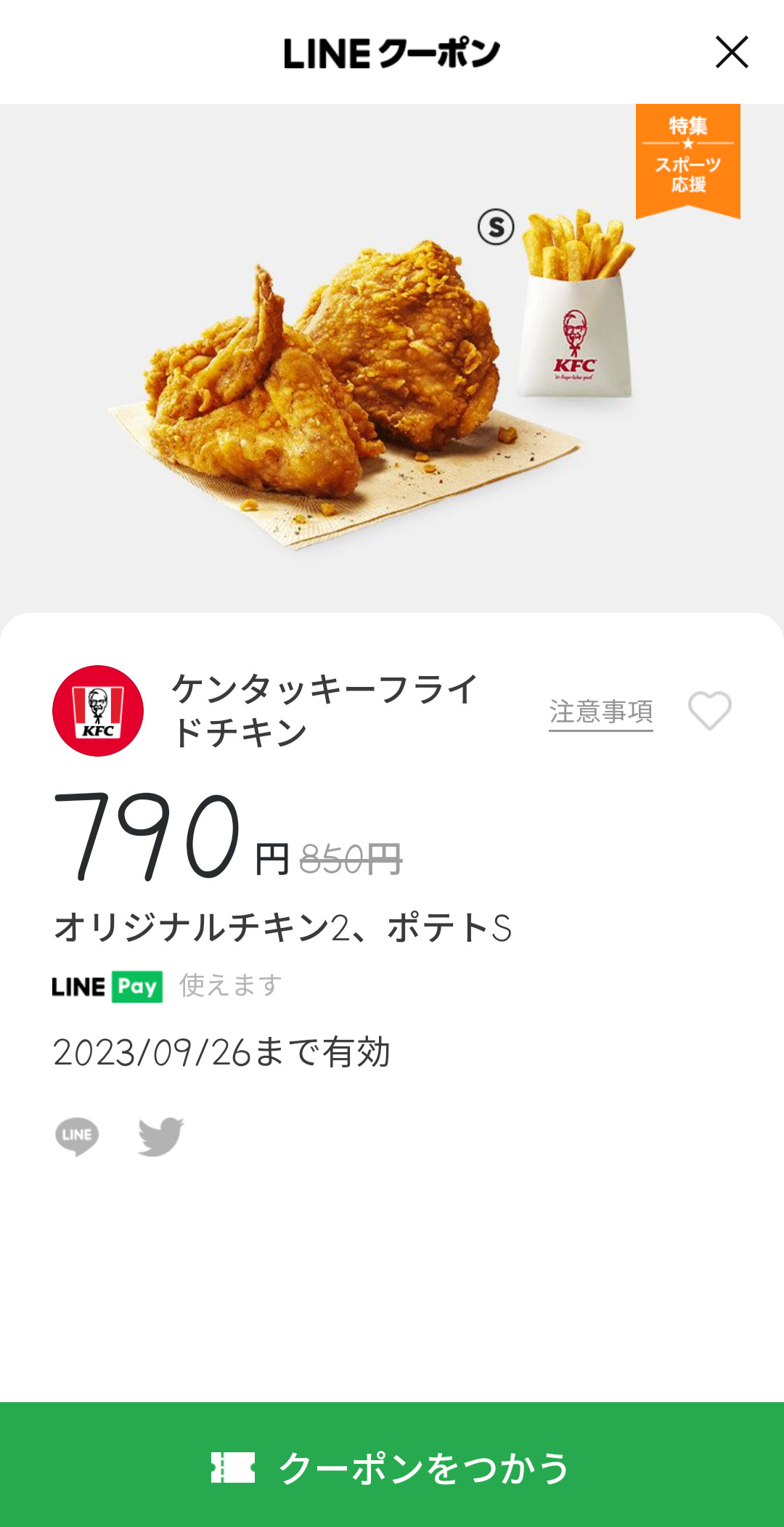The image size is (784, 1527).
Task: Share the coupon on Twitter
Action: pyautogui.click(x=160, y=1136)
